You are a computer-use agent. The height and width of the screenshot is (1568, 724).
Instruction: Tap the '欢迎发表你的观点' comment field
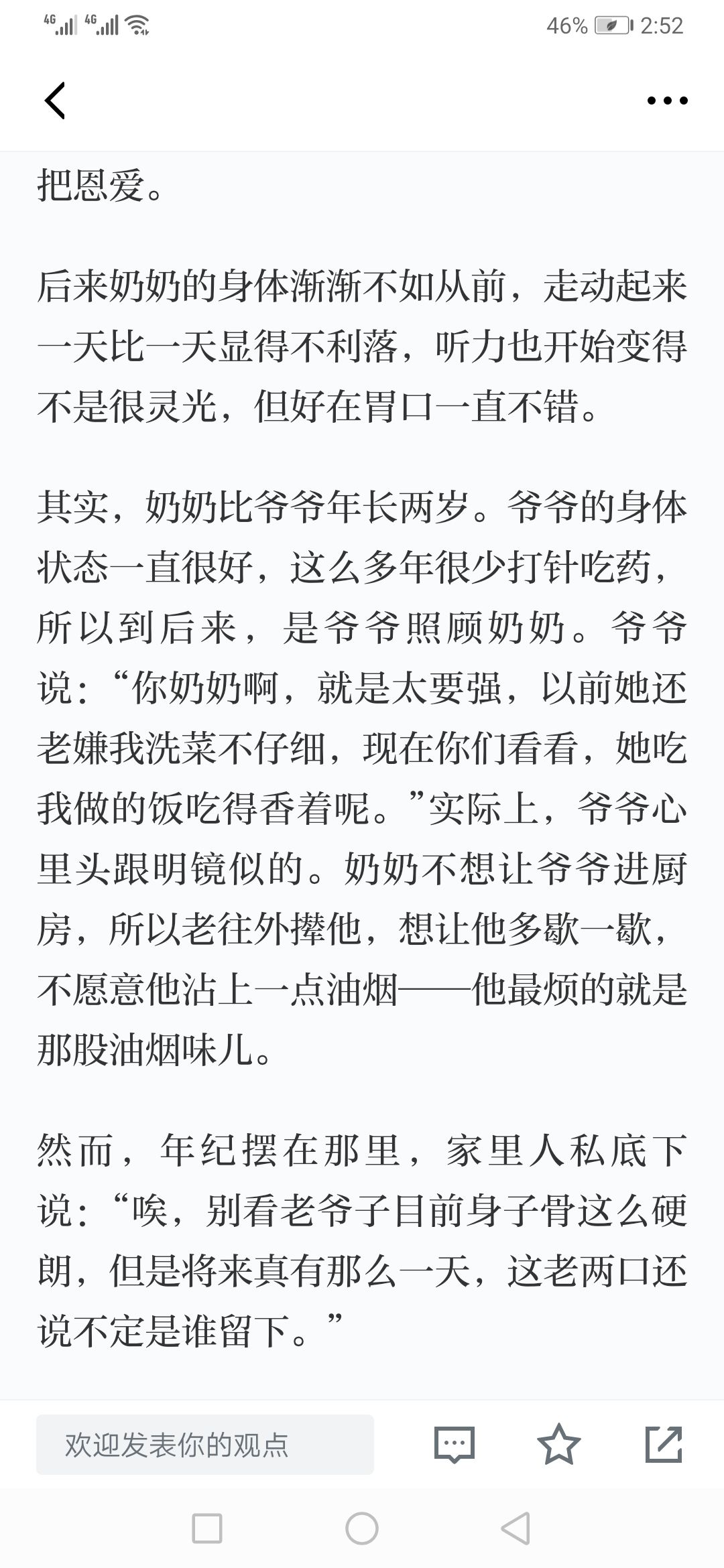coord(205,1444)
